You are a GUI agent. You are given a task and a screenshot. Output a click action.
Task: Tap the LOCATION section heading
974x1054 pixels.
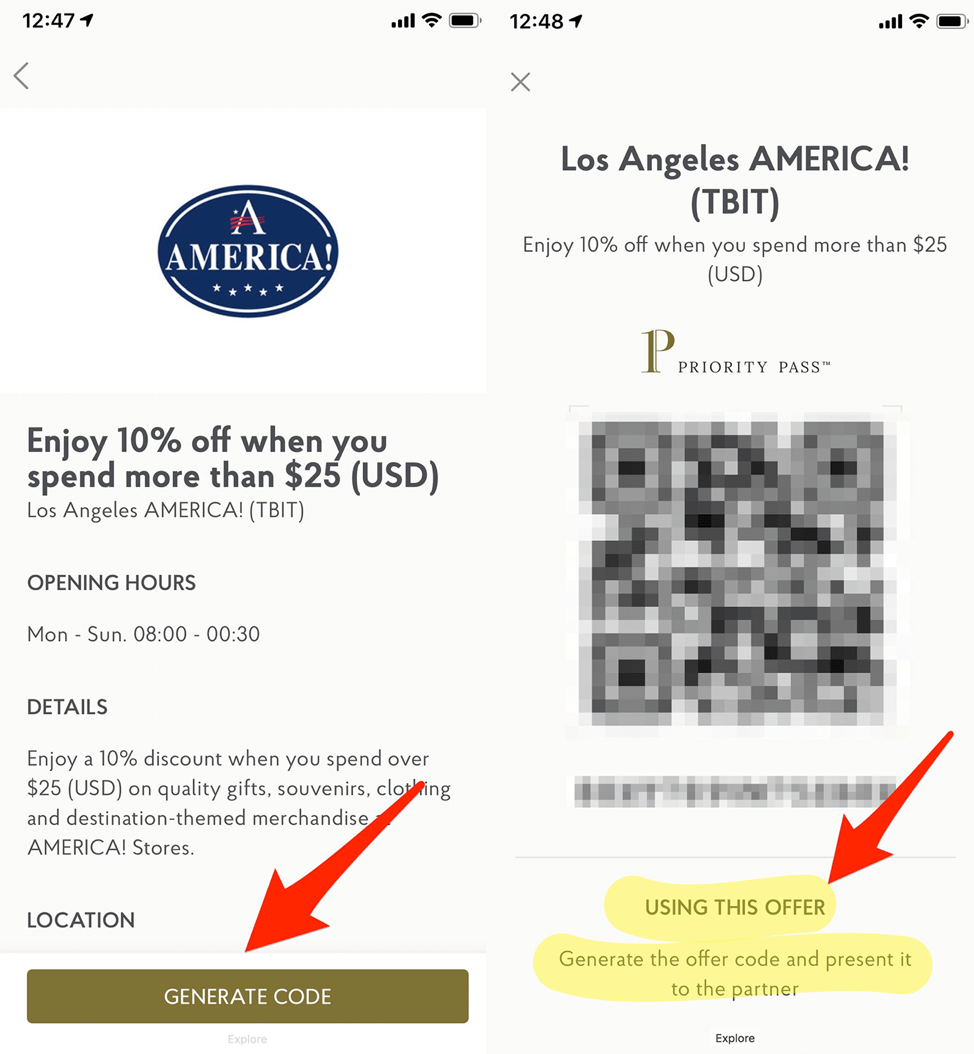point(81,921)
